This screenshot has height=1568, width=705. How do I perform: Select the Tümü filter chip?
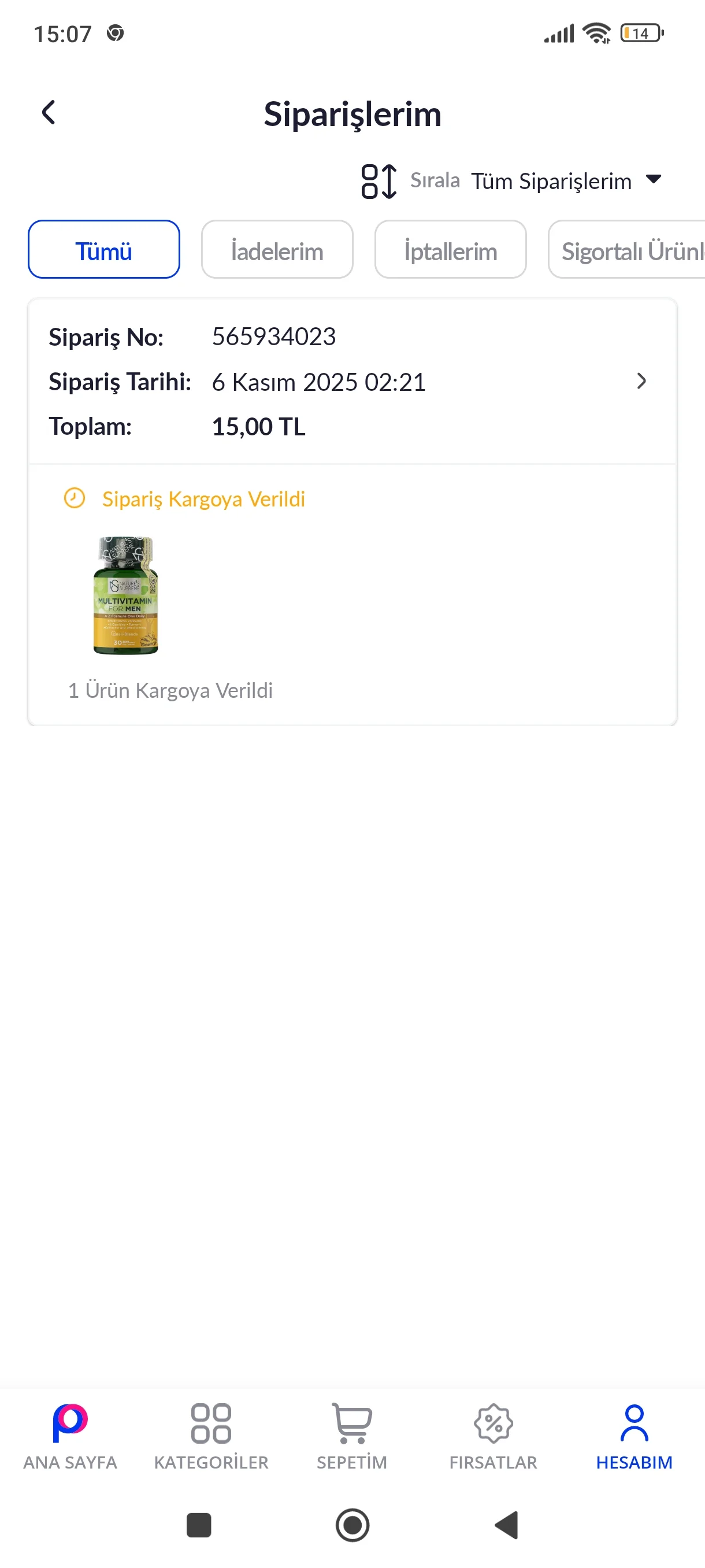(104, 250)
